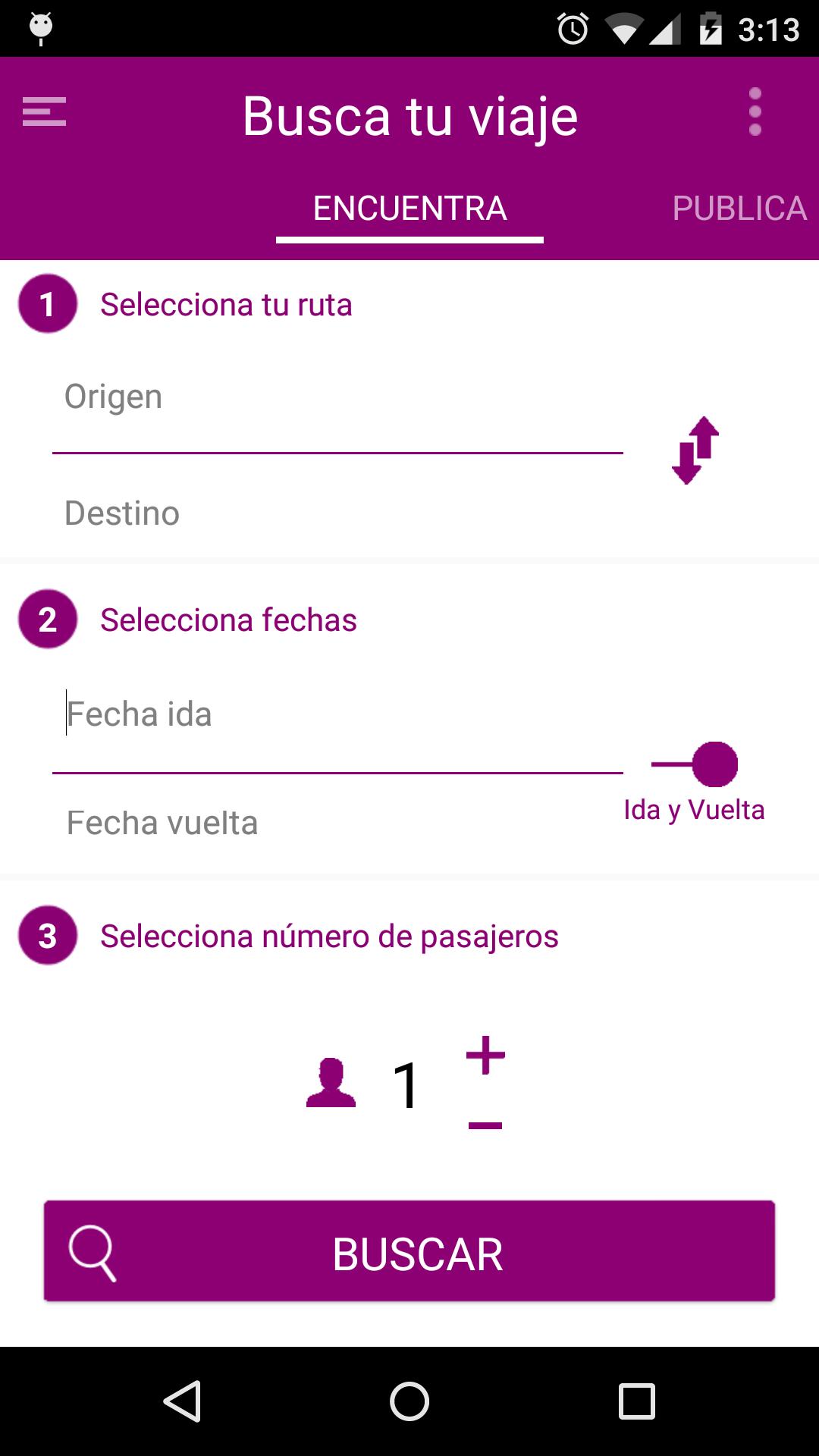Open the navigation drawer menu
This screenshot has width=819, height=1456.
pyautogui.click(x=45, y=114)
